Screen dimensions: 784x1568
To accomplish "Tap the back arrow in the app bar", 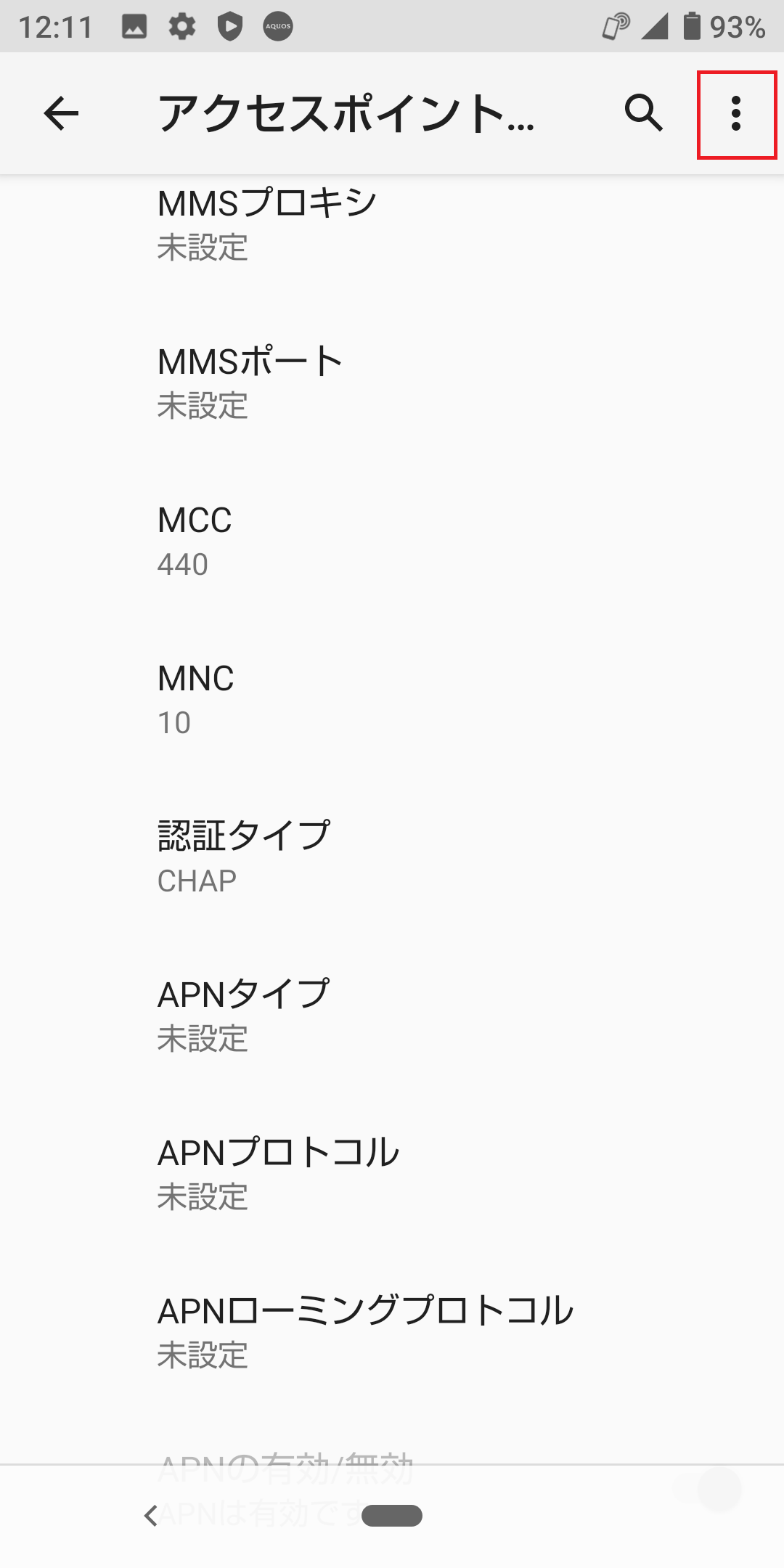I will tap(62, 114).
